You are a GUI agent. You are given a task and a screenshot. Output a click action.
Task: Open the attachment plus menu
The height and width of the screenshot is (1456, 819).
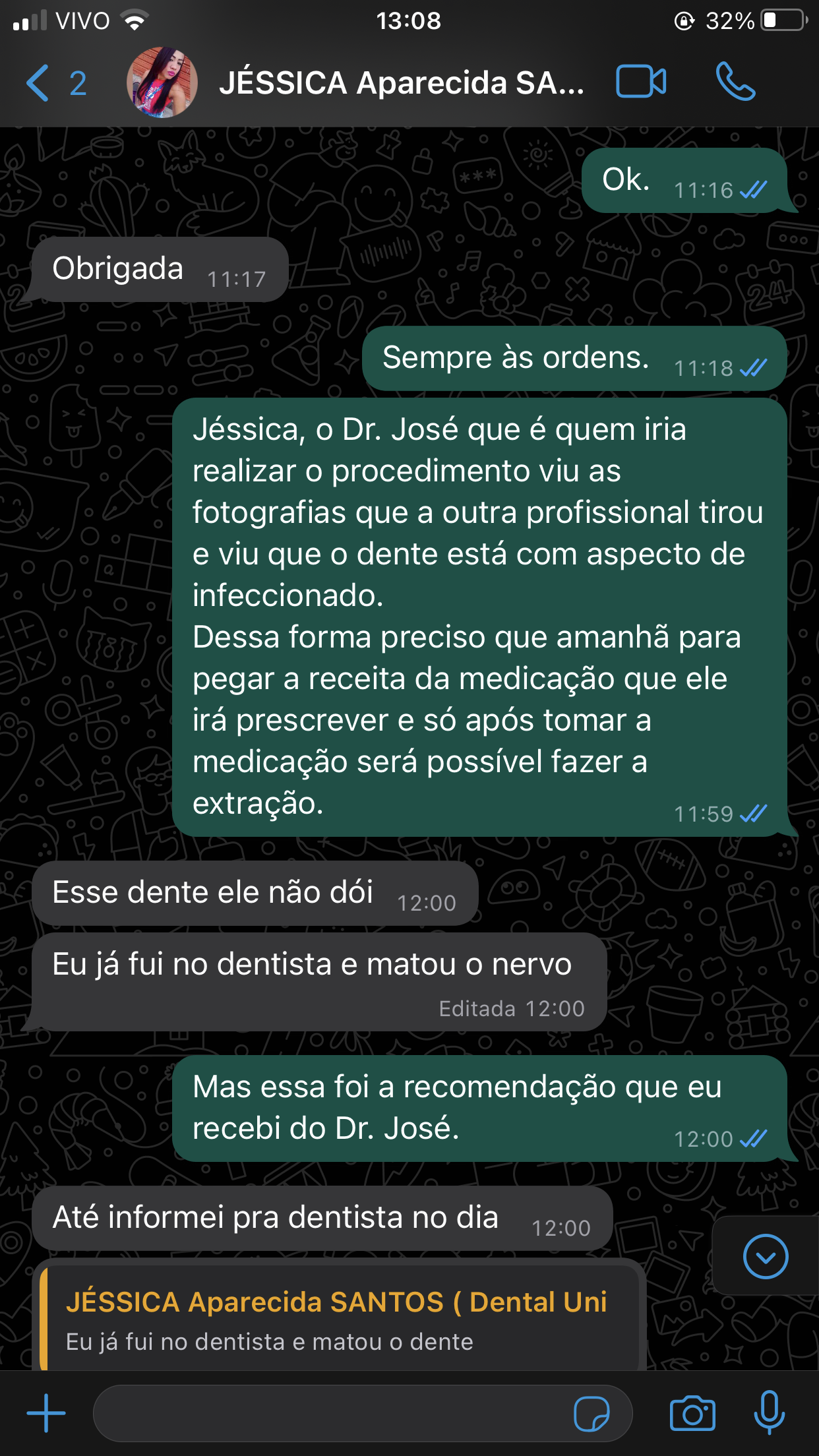point(46,1413)
